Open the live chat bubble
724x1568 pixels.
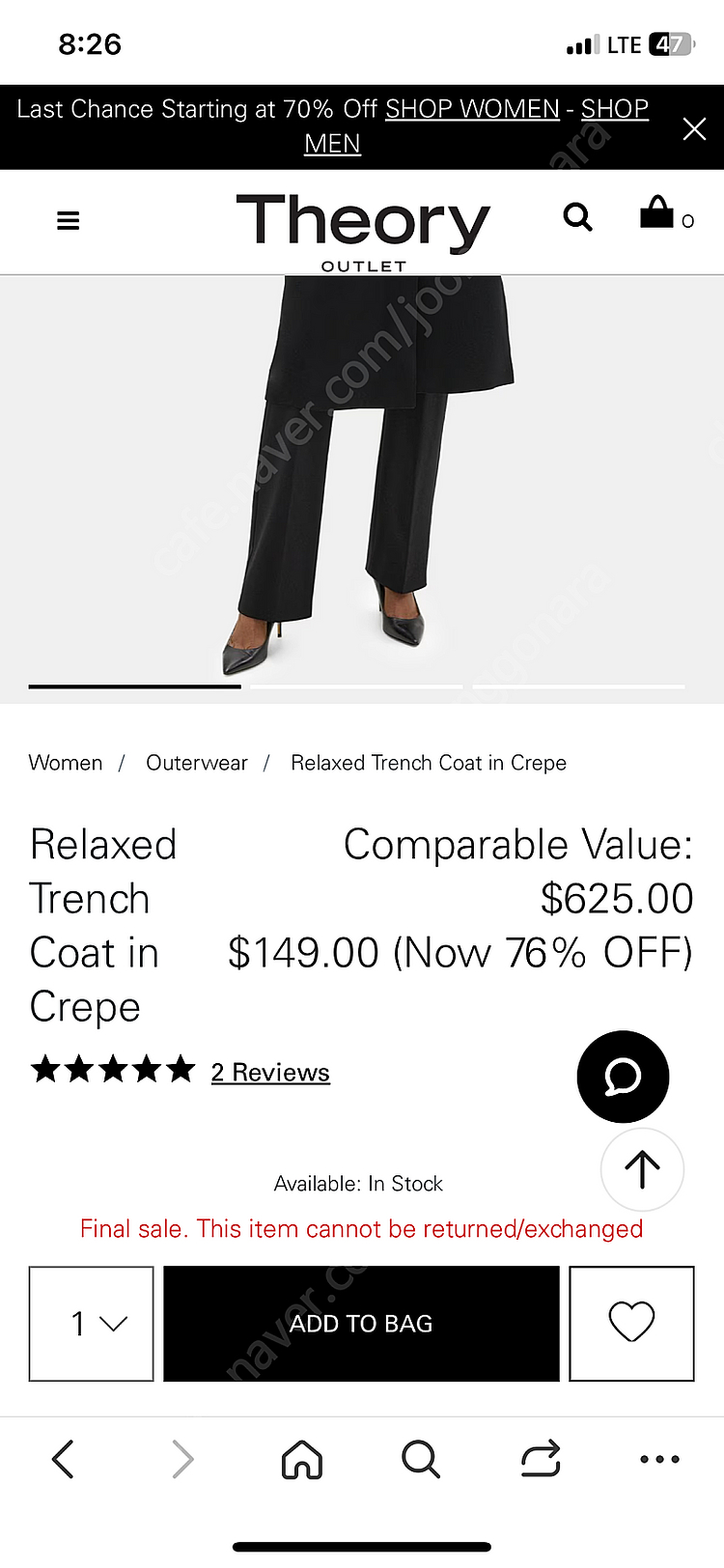point(623,1077)
